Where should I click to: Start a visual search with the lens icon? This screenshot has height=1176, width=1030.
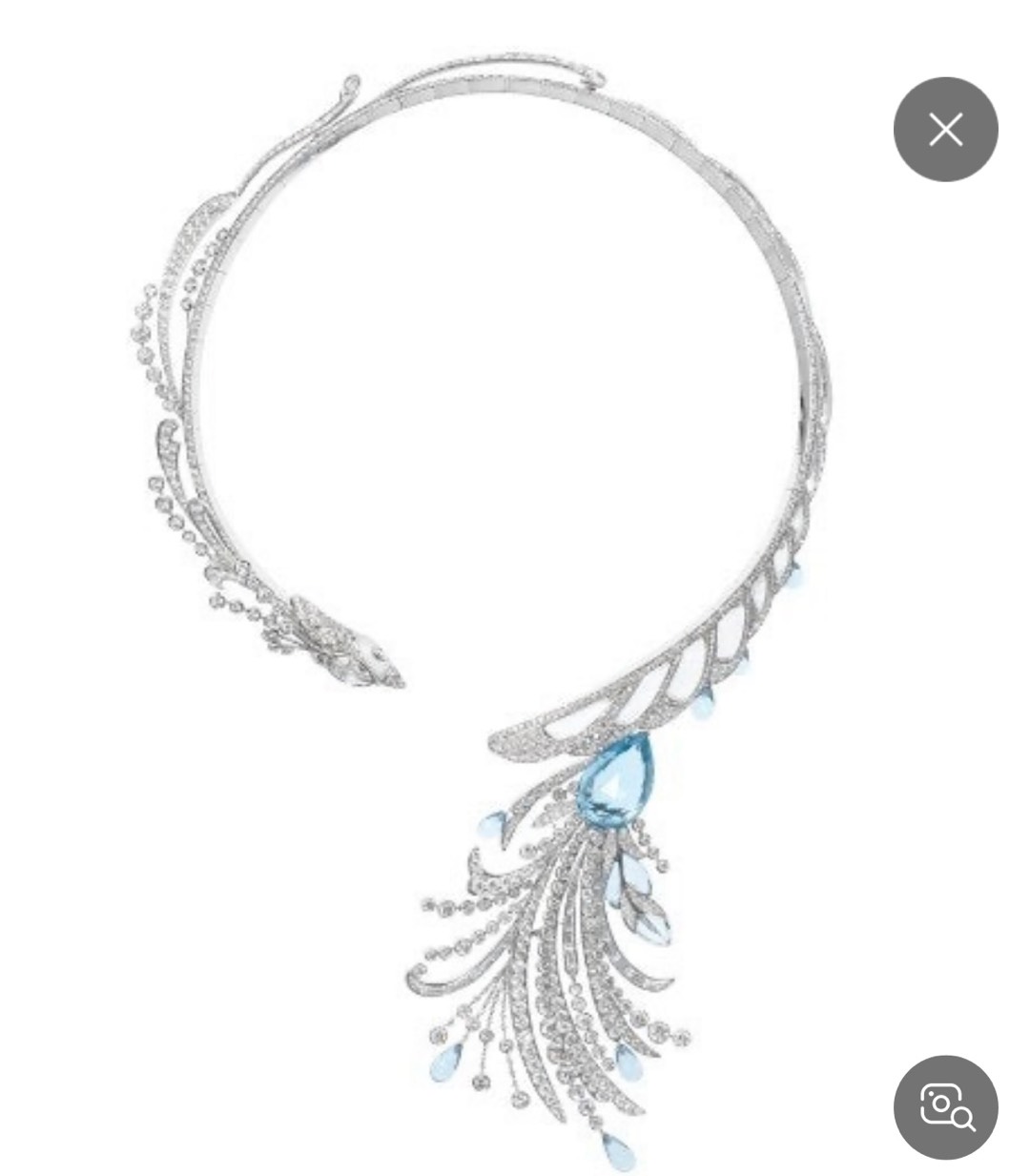(x=945, y=1106)
